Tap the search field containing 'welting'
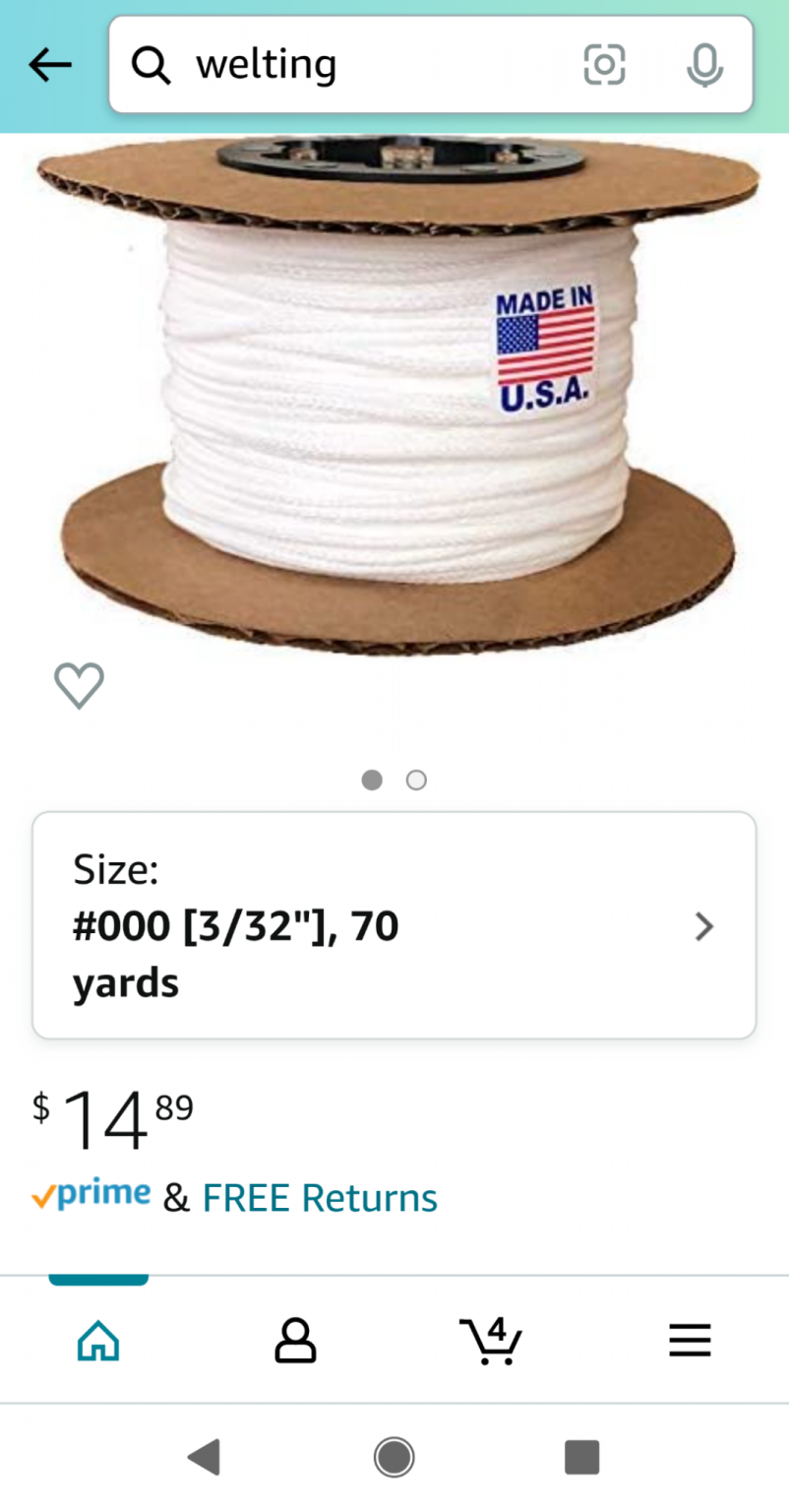This screenshot has height=1512, width=789. 354,65
